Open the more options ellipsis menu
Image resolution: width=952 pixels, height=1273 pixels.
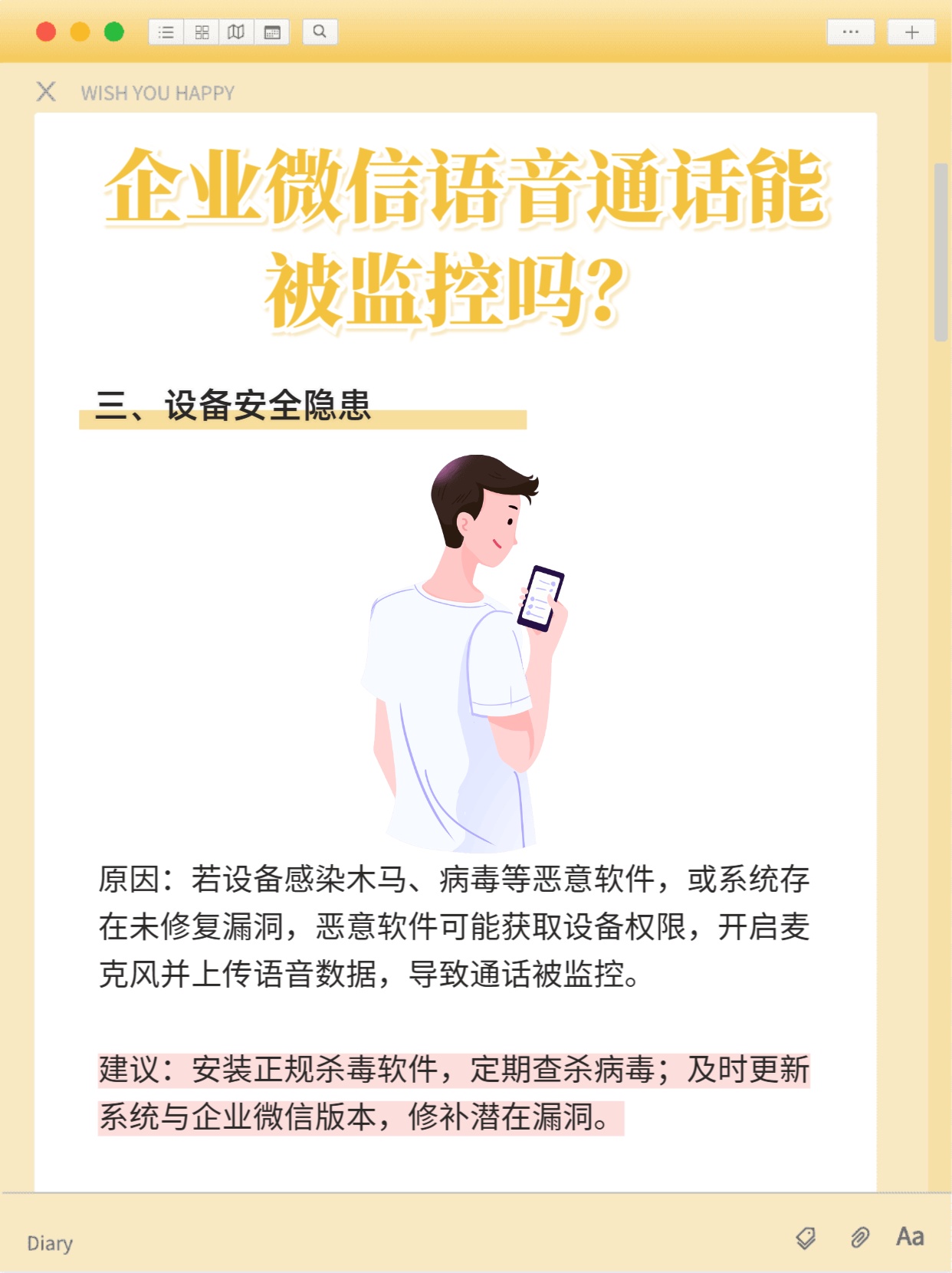pos(851,32)
